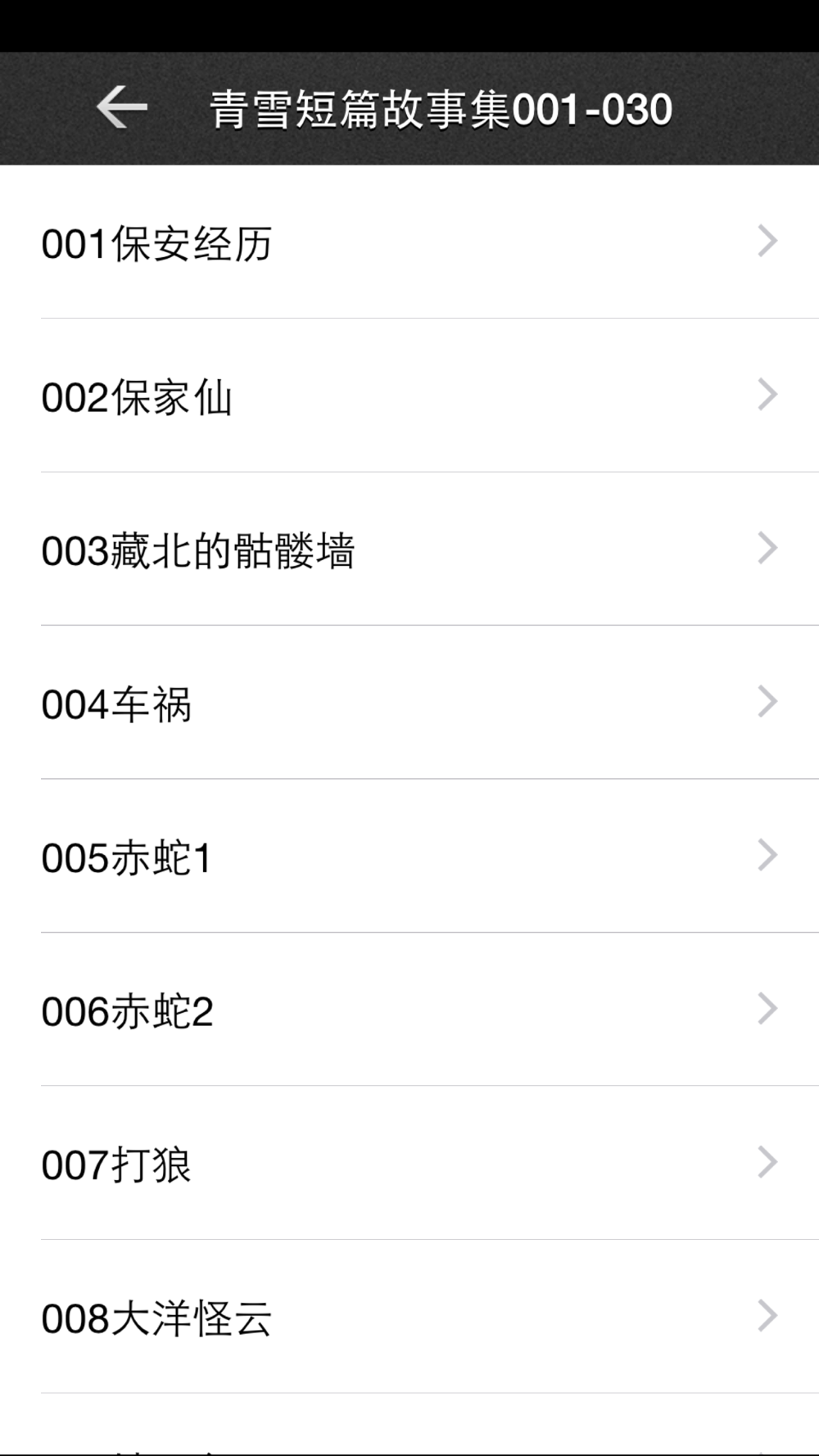Open story 002保家仙
Screen dimensions: 819x1456
(409, 396)
